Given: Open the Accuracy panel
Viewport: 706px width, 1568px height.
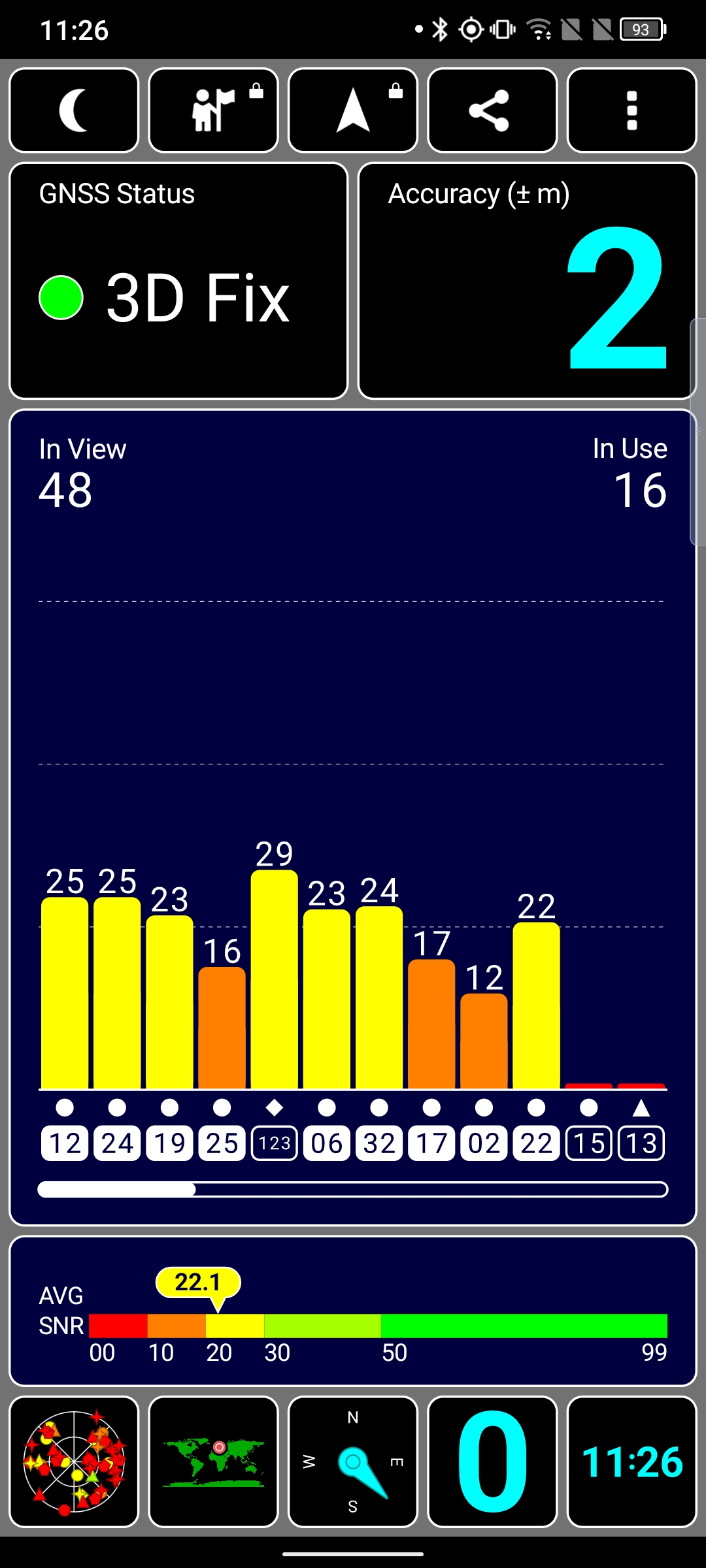Looking at the screenshot, I should [527, 281].
